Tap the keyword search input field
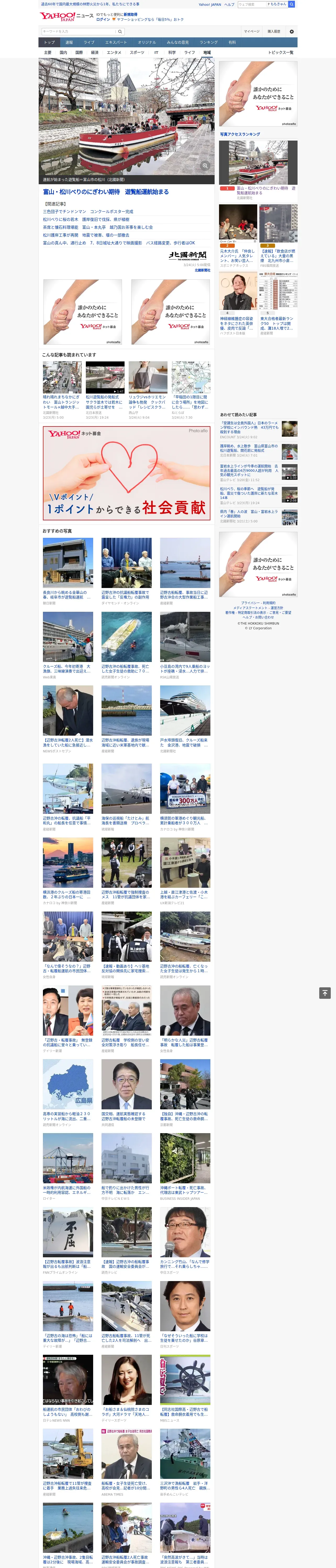Screen dimensions: 336x1568 79,32
